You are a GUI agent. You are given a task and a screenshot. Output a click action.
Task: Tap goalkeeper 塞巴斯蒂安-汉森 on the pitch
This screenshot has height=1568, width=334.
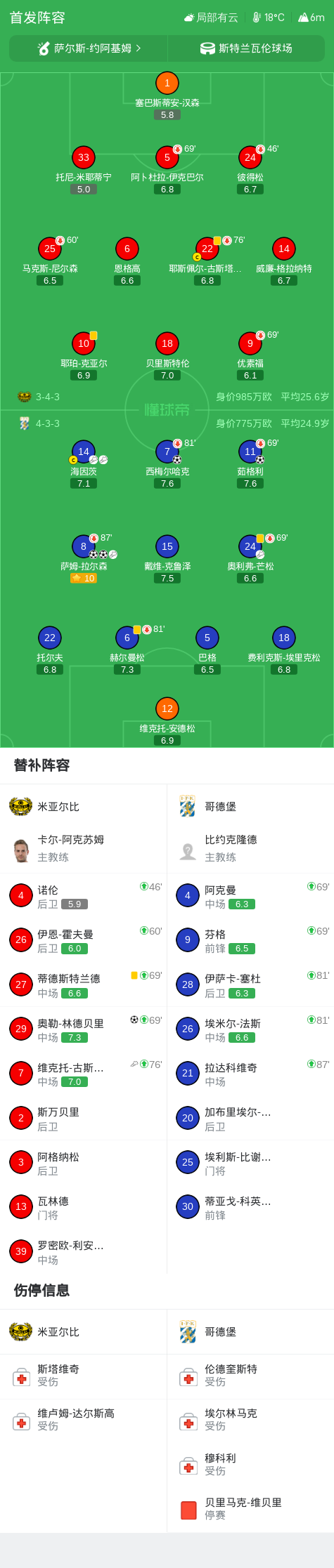pos(167,95)
